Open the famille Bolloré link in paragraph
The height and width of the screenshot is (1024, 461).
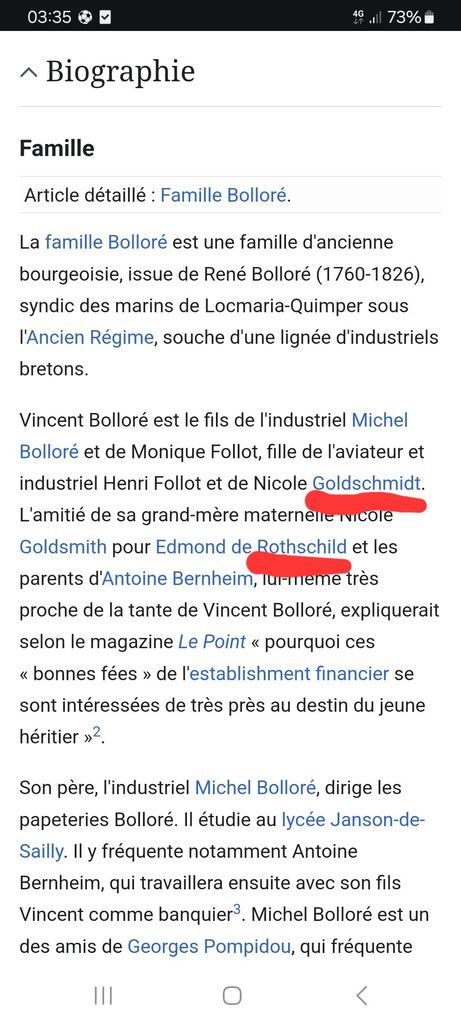coord(106,242)
